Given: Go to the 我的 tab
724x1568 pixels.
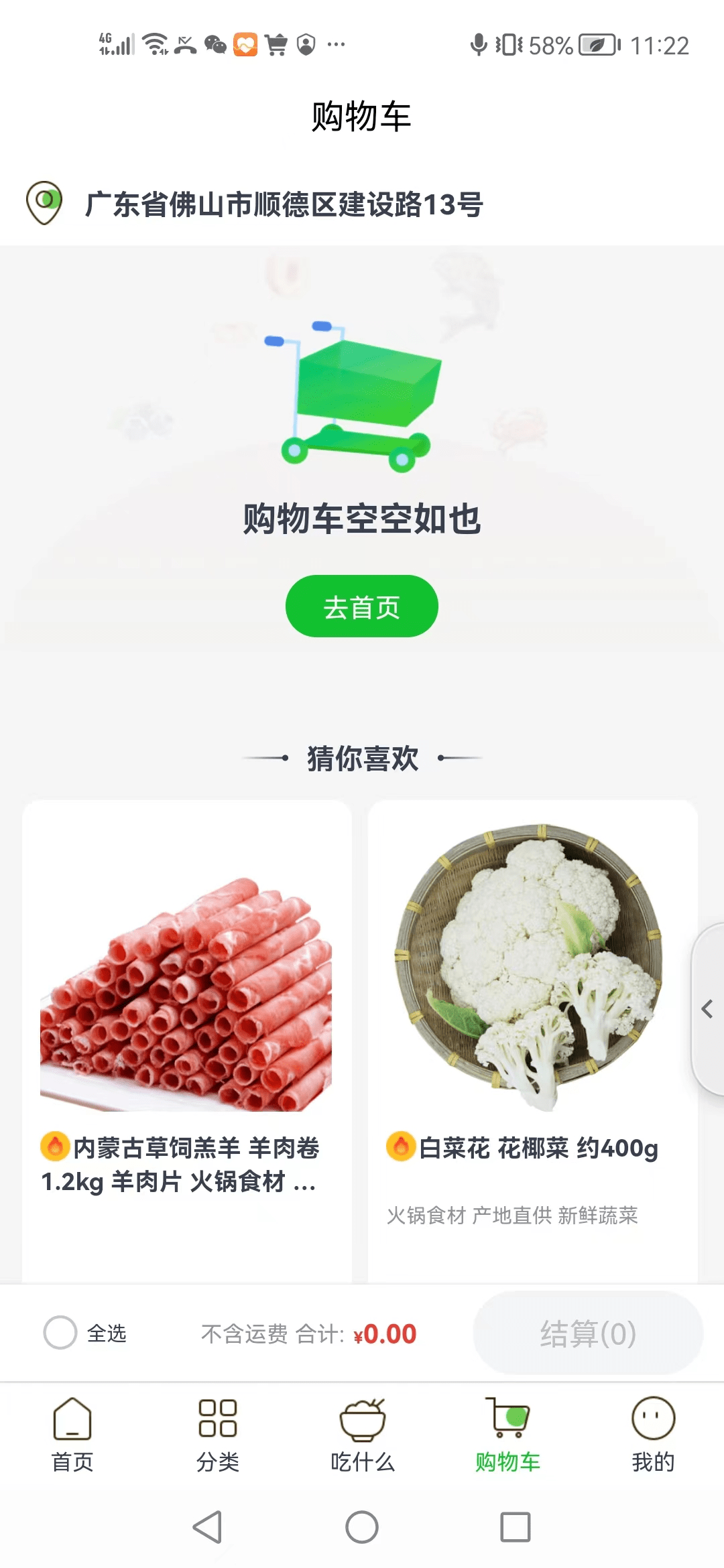Looking at the screenshot, I should point(653,1435).
